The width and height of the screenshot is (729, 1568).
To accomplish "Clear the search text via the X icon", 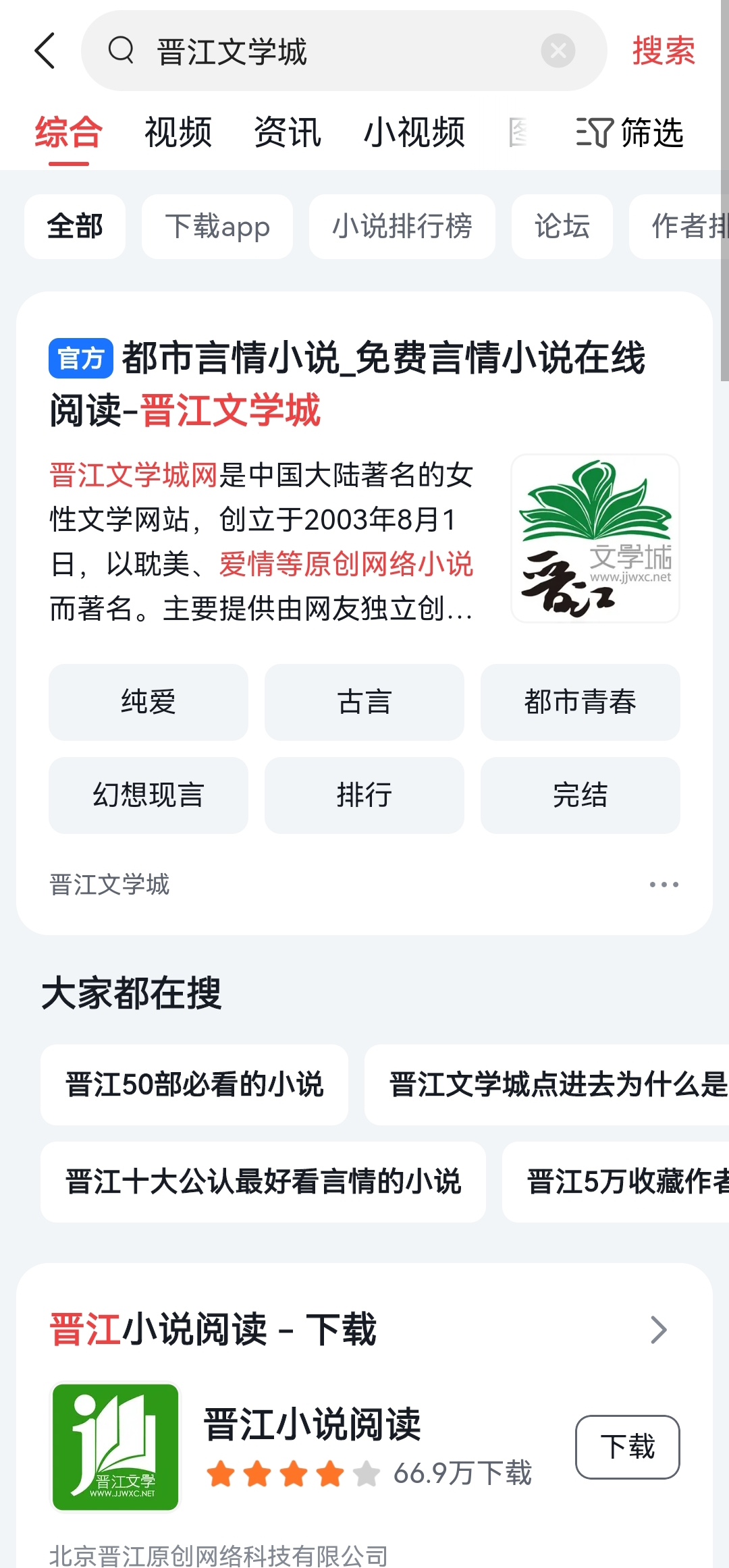I will [x=558, y=51].
